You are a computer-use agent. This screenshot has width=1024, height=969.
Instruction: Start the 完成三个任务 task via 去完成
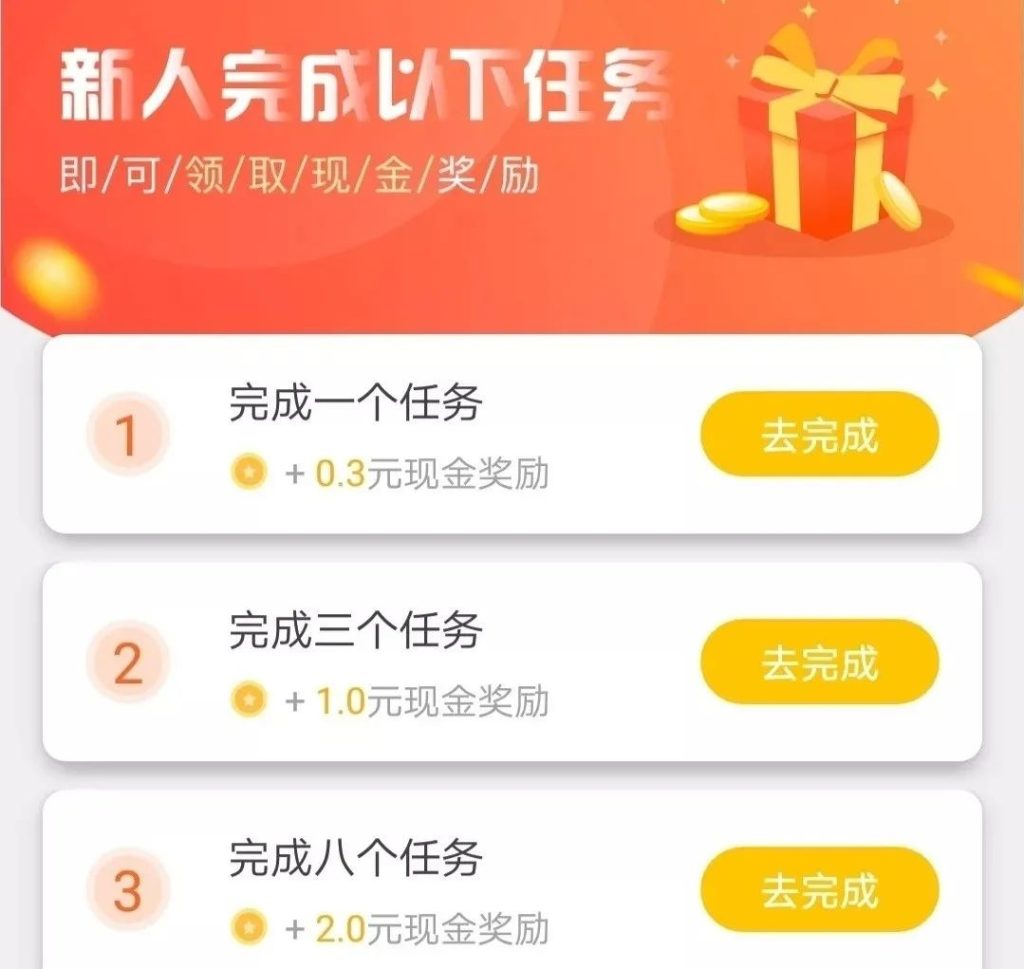pyautogui.click(x=819, y=662)
